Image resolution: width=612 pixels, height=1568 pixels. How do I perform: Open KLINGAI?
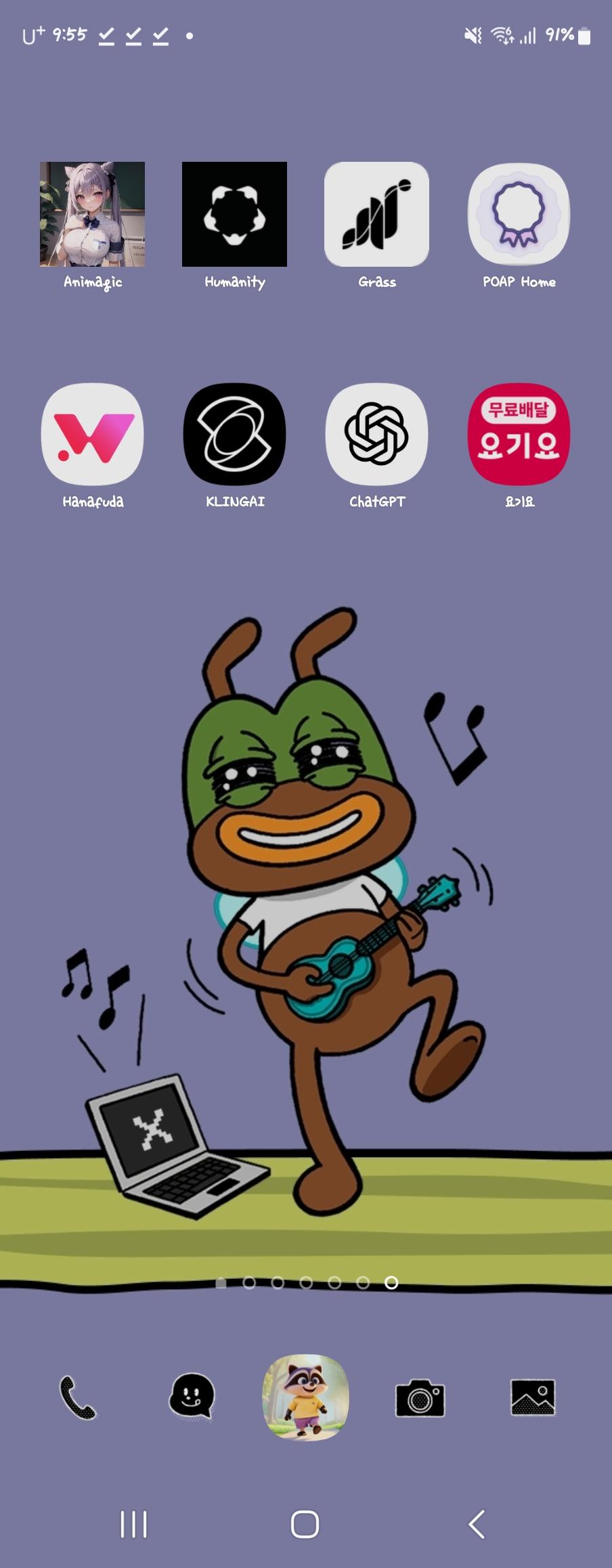tap(234, 435)
